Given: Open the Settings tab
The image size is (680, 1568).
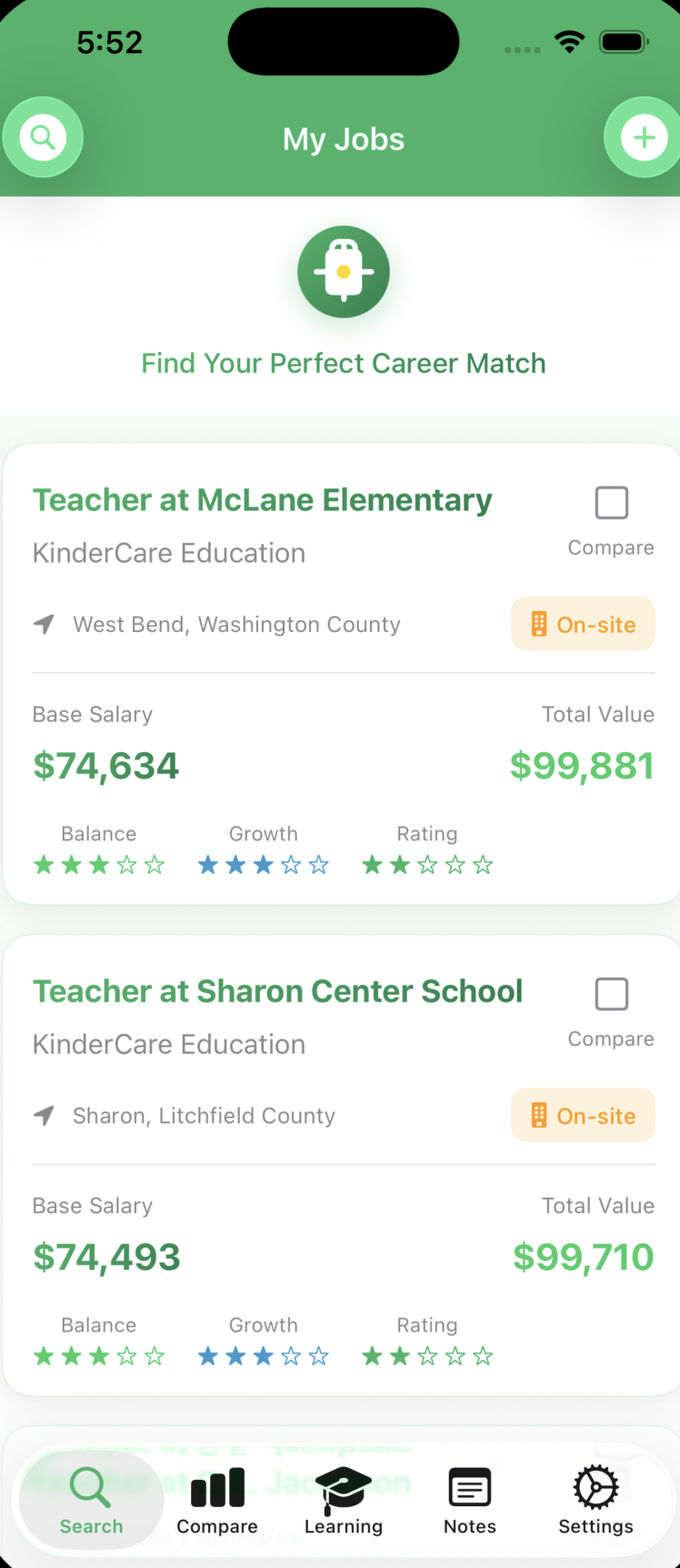Looking at the screenshot, I should pyautogui.click(x=595, y=1502).
